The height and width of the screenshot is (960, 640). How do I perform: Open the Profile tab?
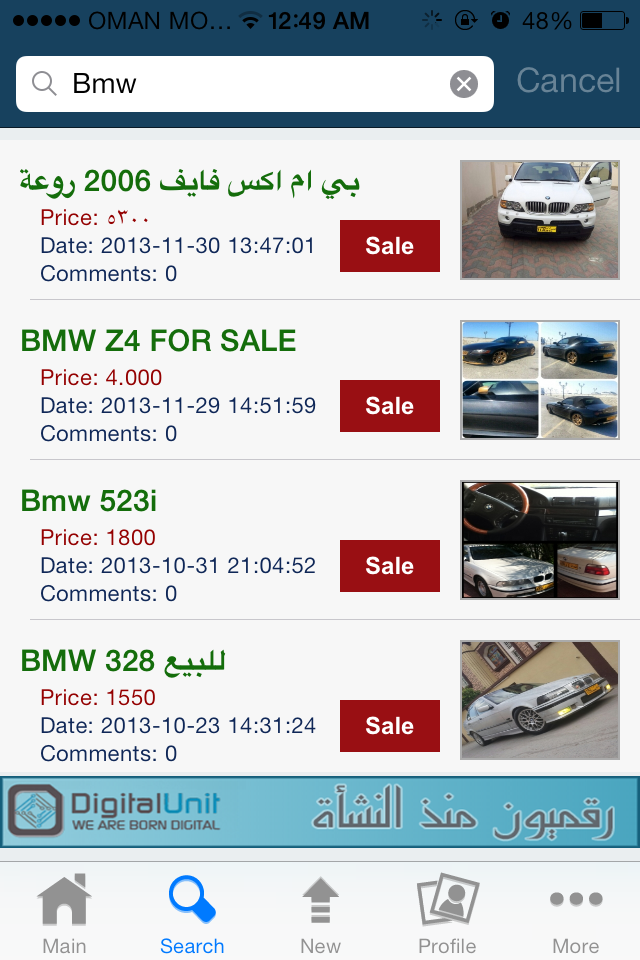447,912
